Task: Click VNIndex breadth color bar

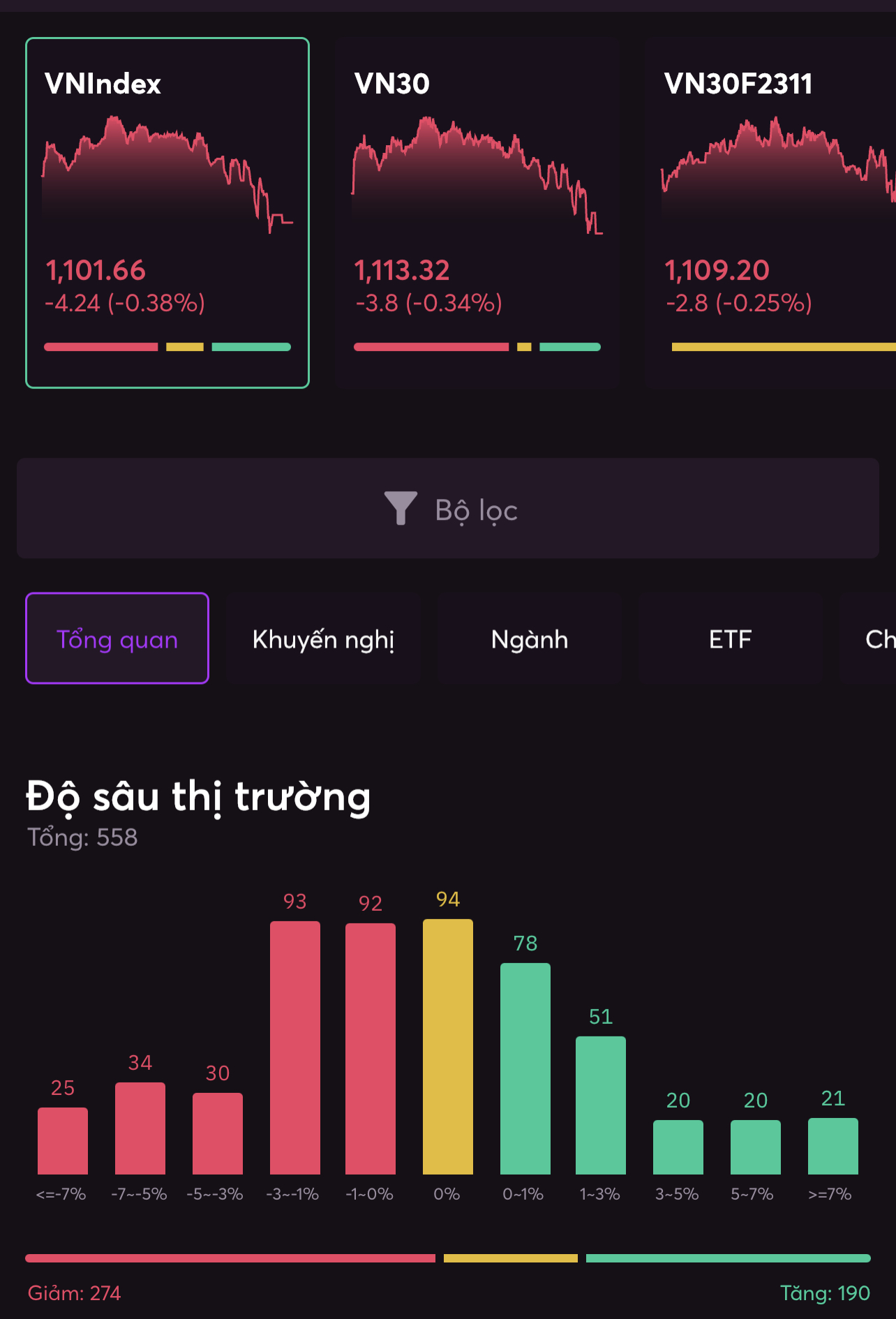Action: [167, 346]
